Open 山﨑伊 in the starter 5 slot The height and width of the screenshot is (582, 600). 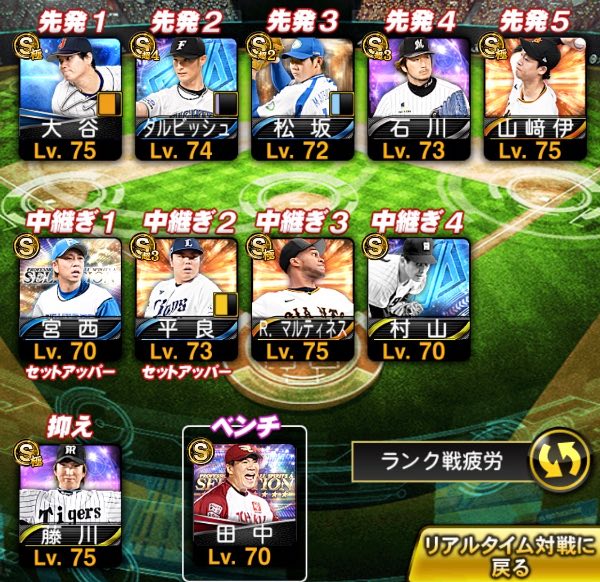pyautogui.click(x=535, y=99)
